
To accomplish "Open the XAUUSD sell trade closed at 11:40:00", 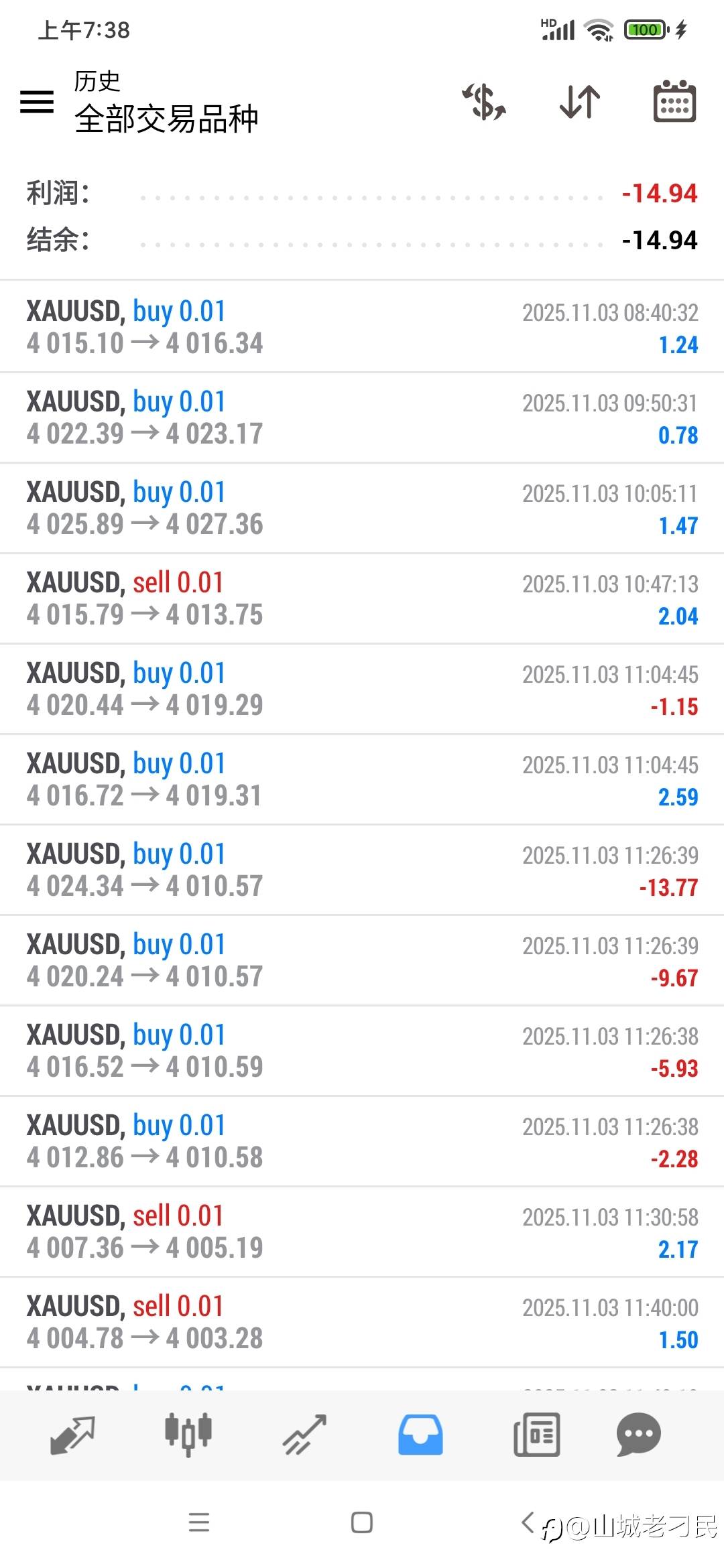I will click(x=362, y=1322).
